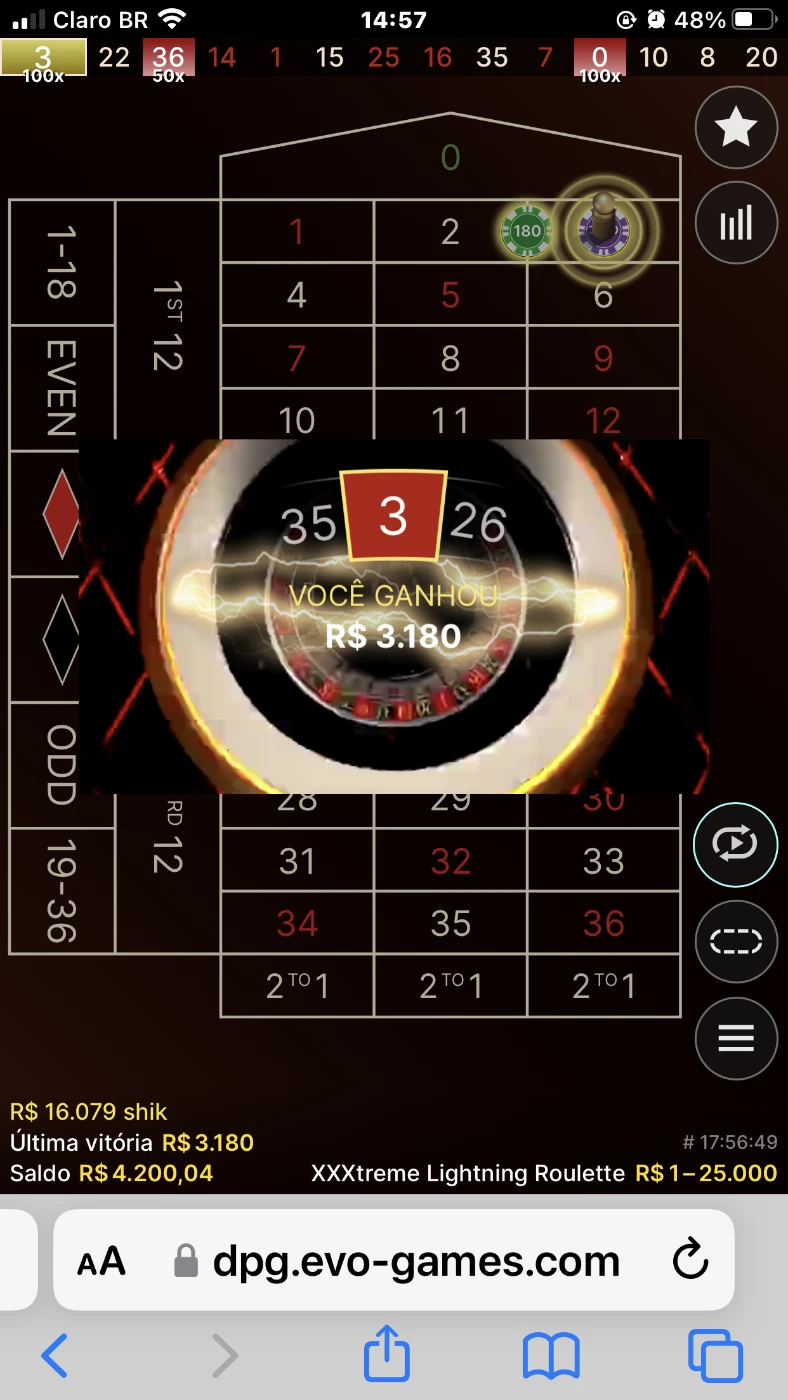Open the hamburger menu
The image size is (788, 1400).
736,1039
